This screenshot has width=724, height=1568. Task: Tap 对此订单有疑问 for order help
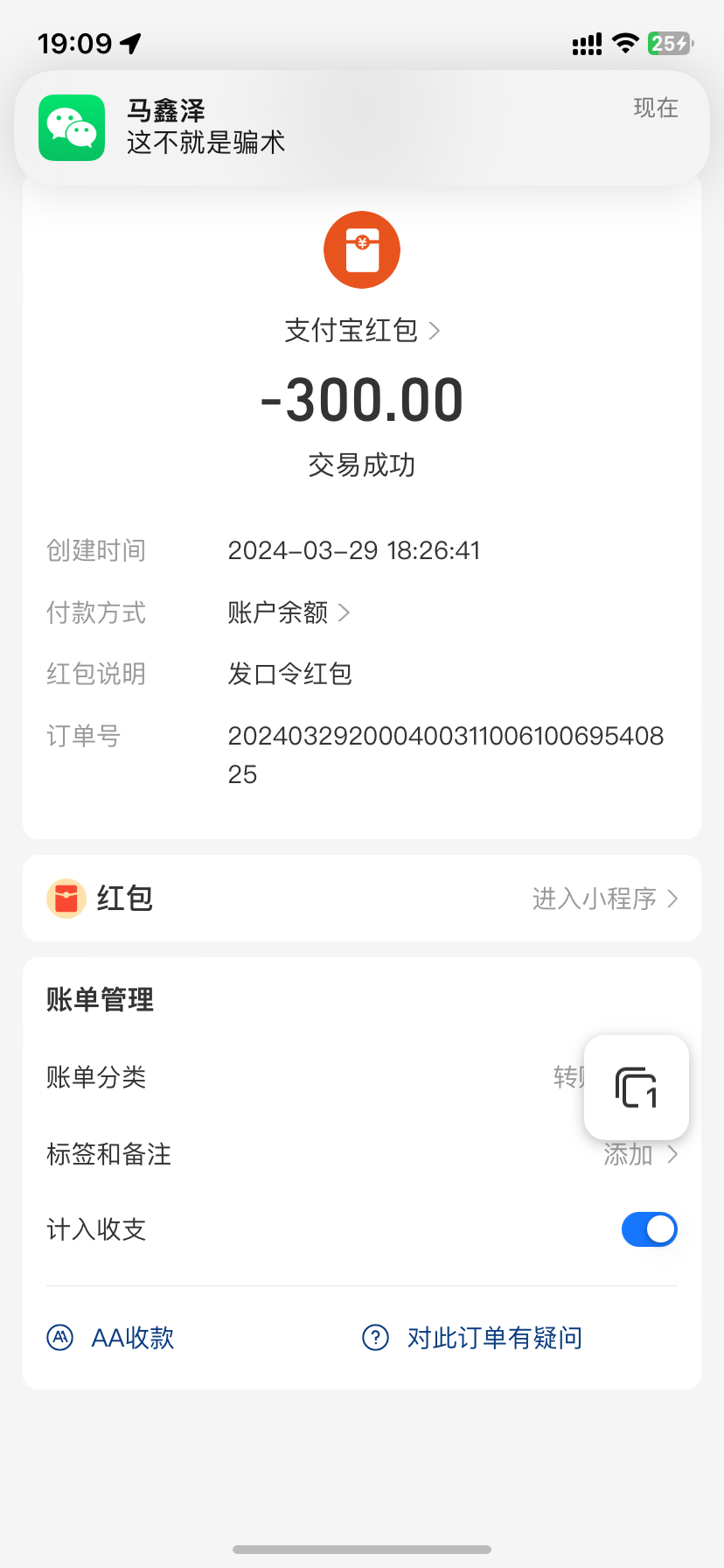click(473, 1338)
